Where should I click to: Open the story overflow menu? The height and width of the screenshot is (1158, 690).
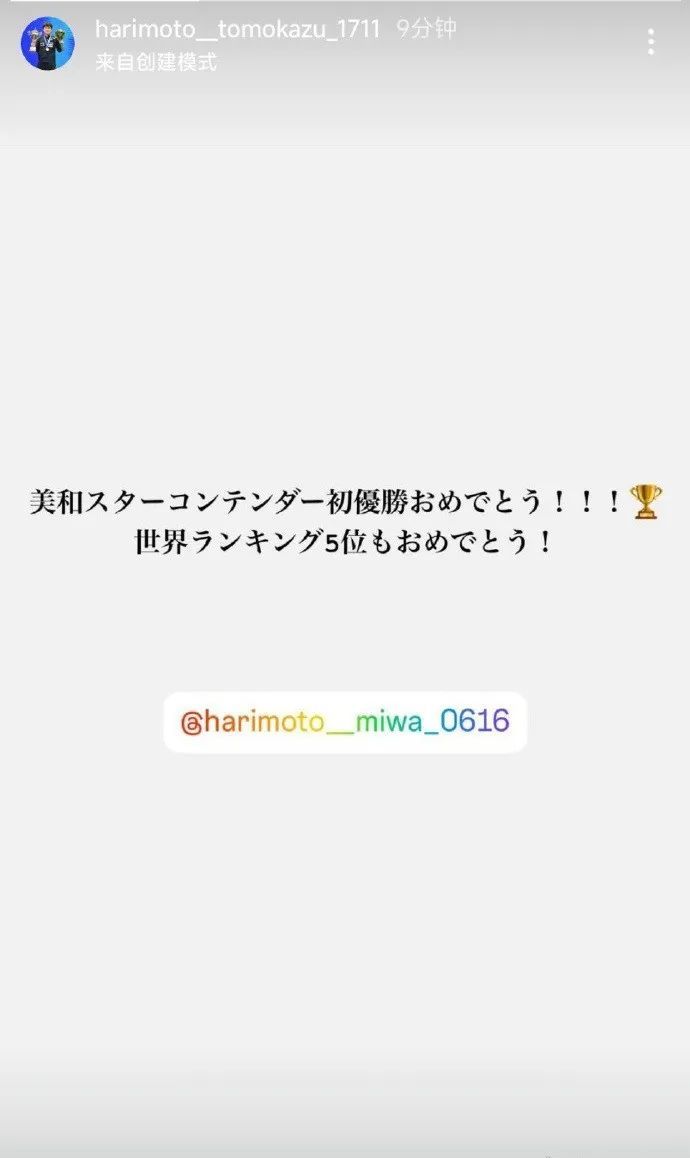pyautogui.click(x=651, y=42)
